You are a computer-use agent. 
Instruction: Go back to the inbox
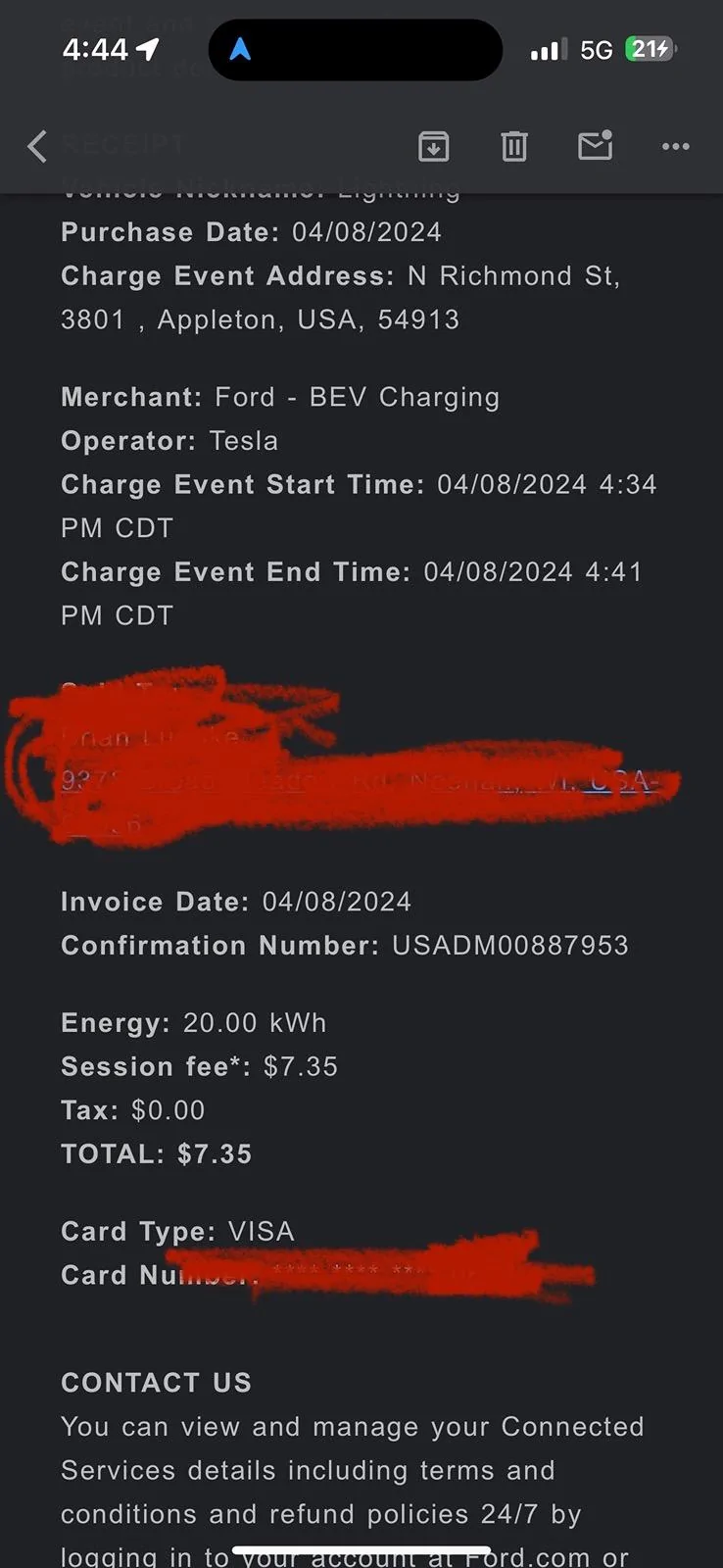[x=37, y=147]
